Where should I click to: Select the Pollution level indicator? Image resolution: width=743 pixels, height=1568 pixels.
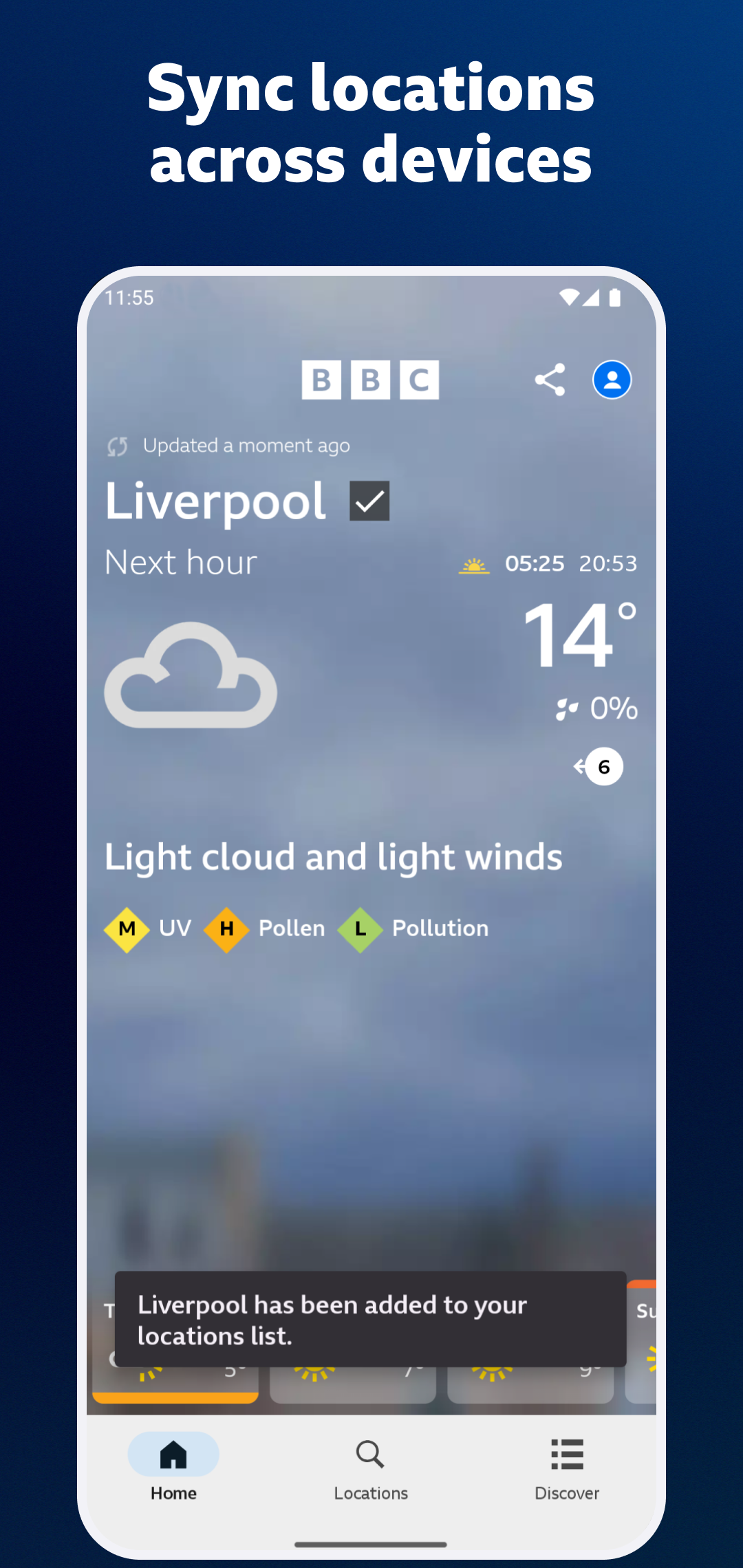point(359,928)
